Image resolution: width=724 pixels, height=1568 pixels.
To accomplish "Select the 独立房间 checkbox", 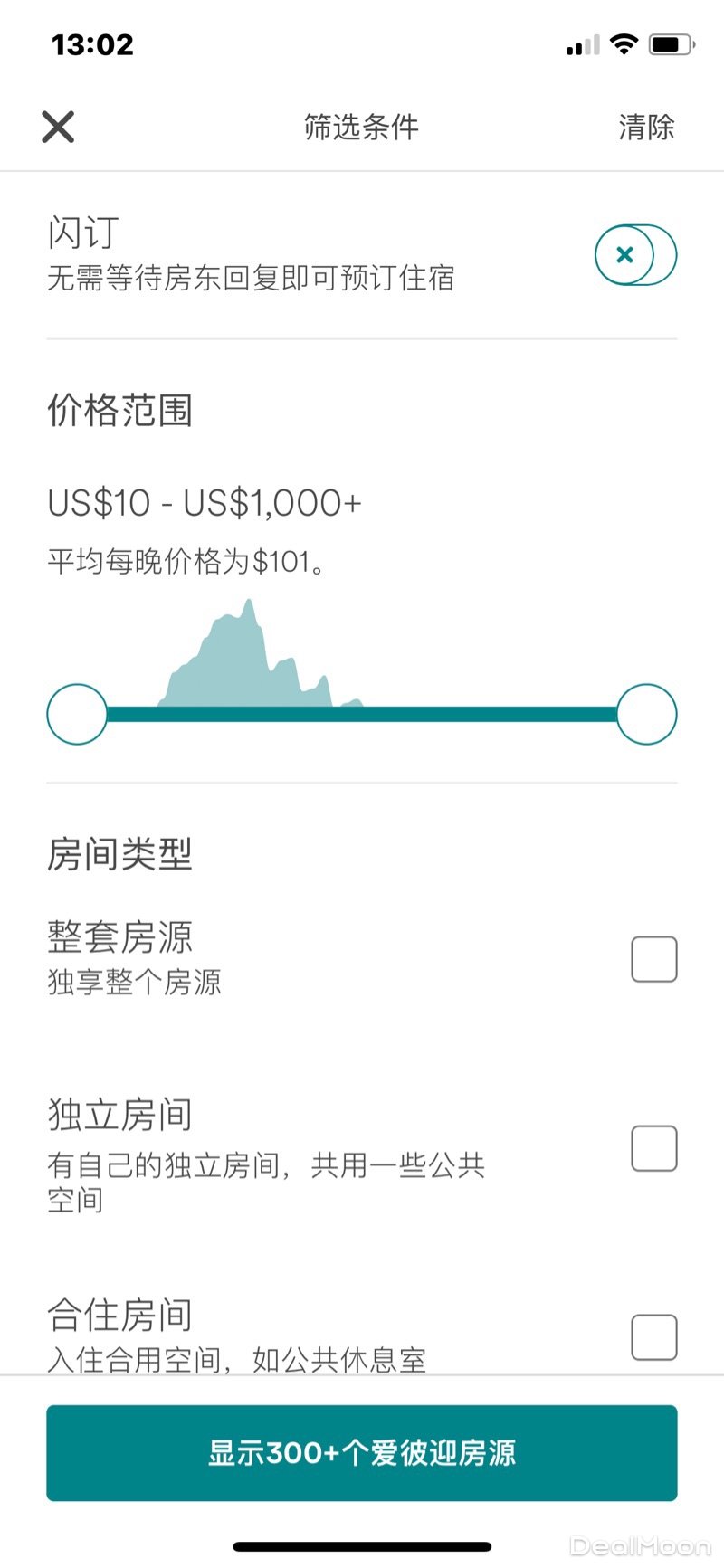I will click(x=653, y=1148).
